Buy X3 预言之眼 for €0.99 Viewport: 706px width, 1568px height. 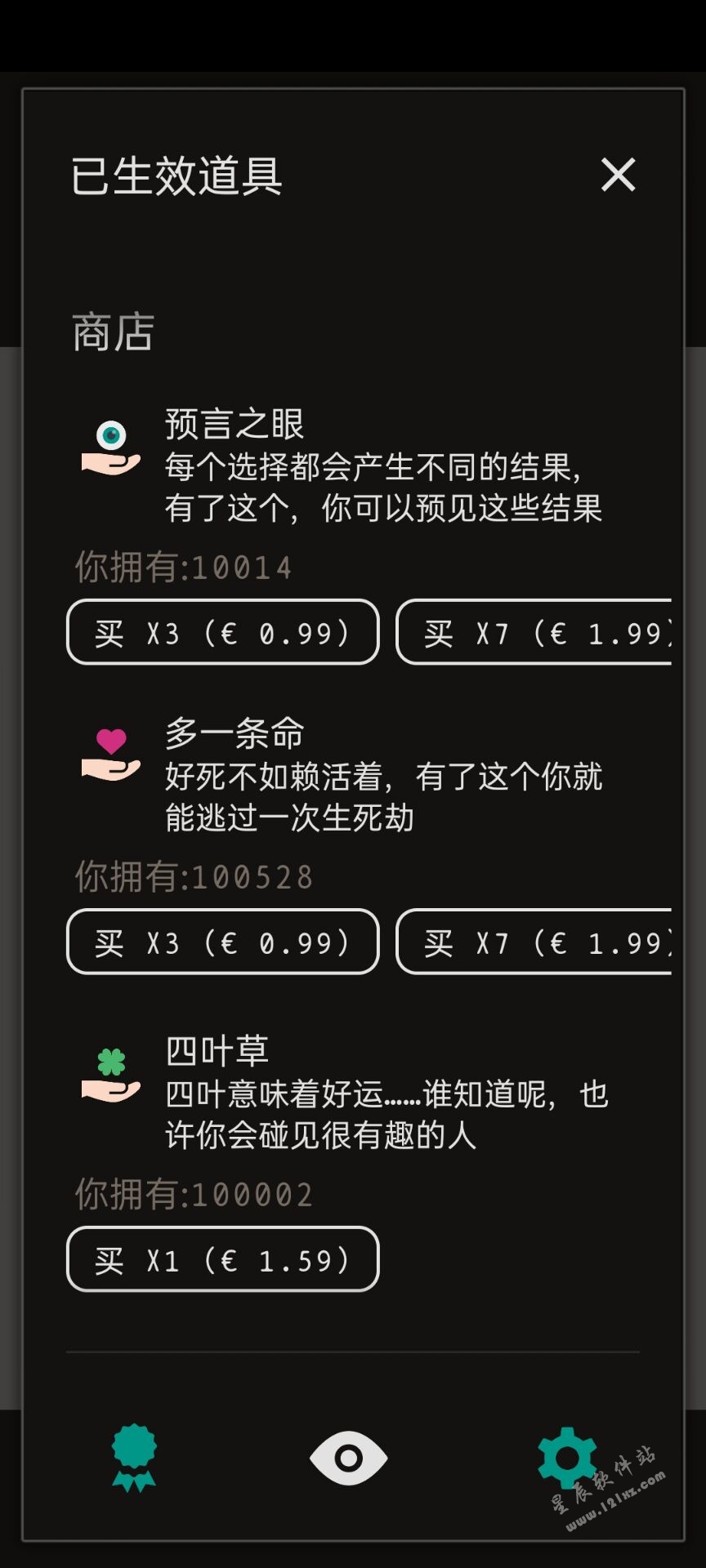click(222, 633)
